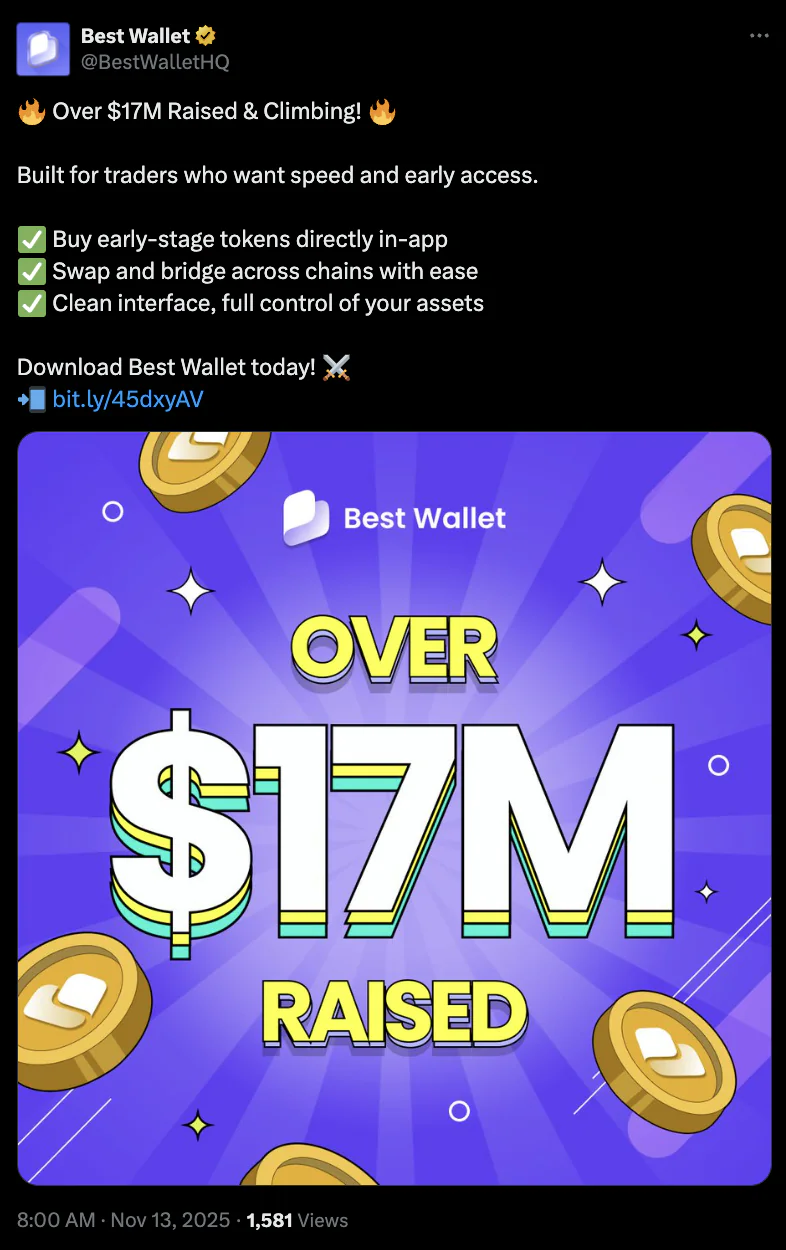Open the post's three-dot overflow menu
Viewport: 786px width, 1250px height.
click(760, 36)
